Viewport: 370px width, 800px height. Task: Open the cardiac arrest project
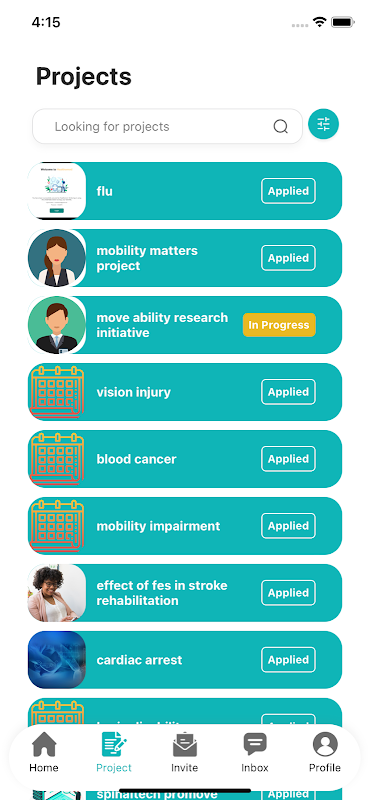tap(185, 660)
